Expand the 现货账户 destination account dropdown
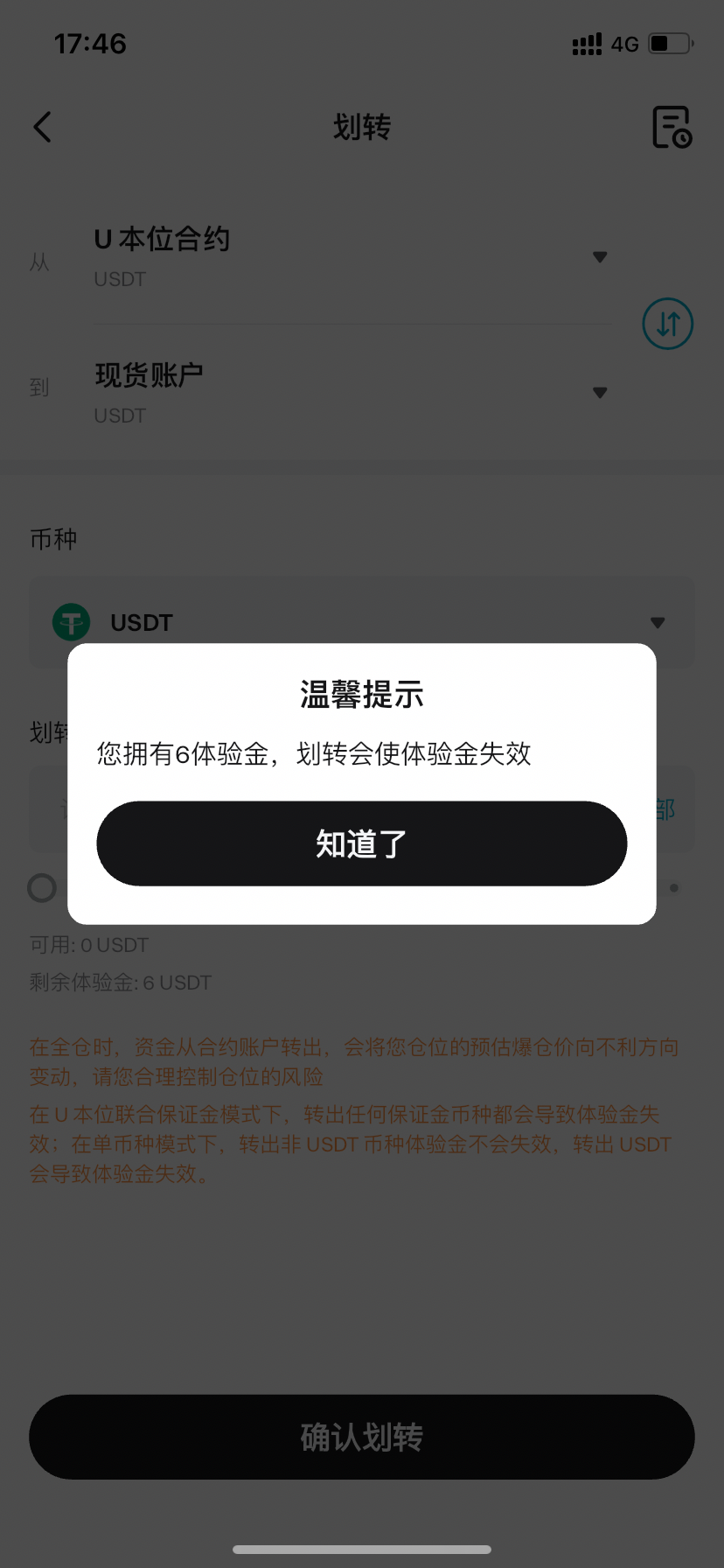The height and width of the screenshot is (1568, 724). point(351,392)
